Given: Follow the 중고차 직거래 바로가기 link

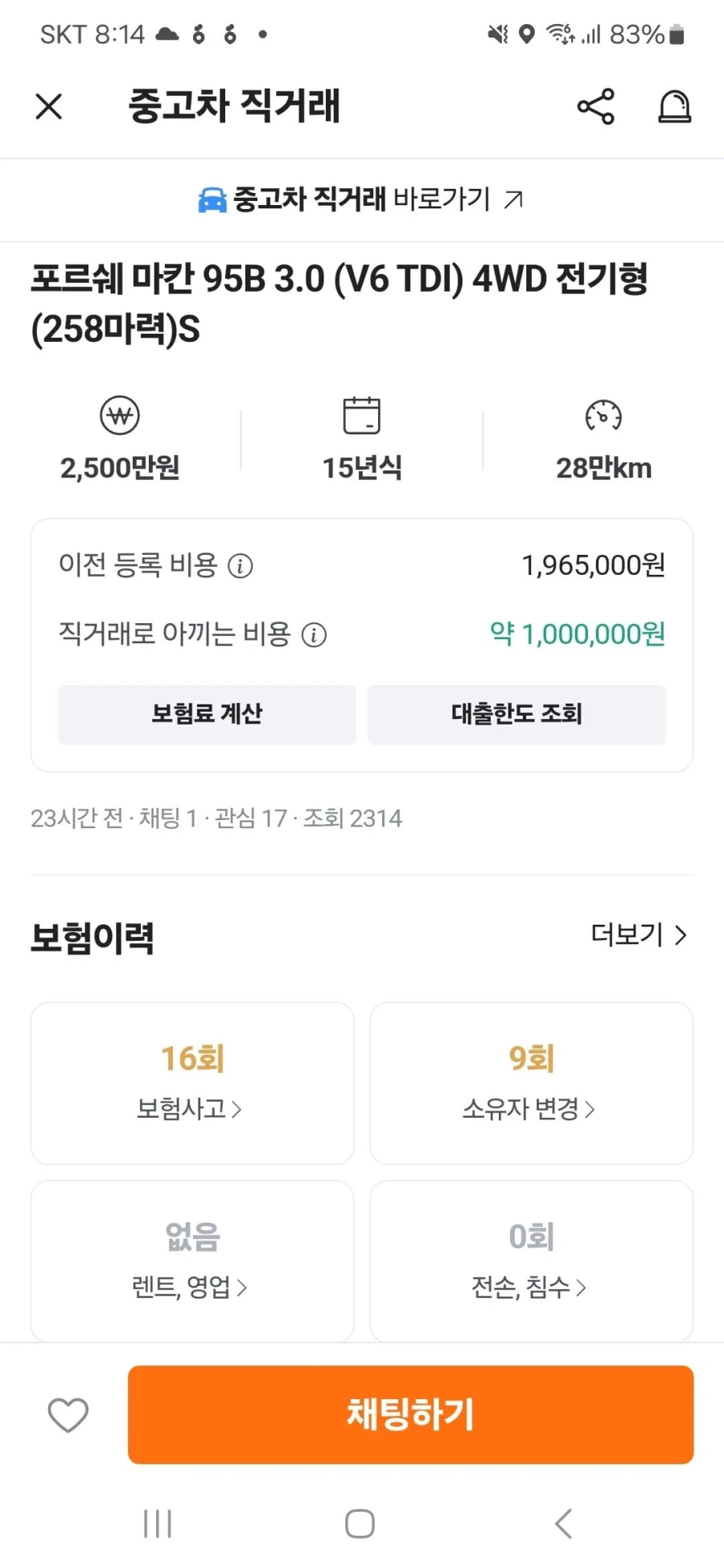Looking at the screenshot, I should (361, 199).
